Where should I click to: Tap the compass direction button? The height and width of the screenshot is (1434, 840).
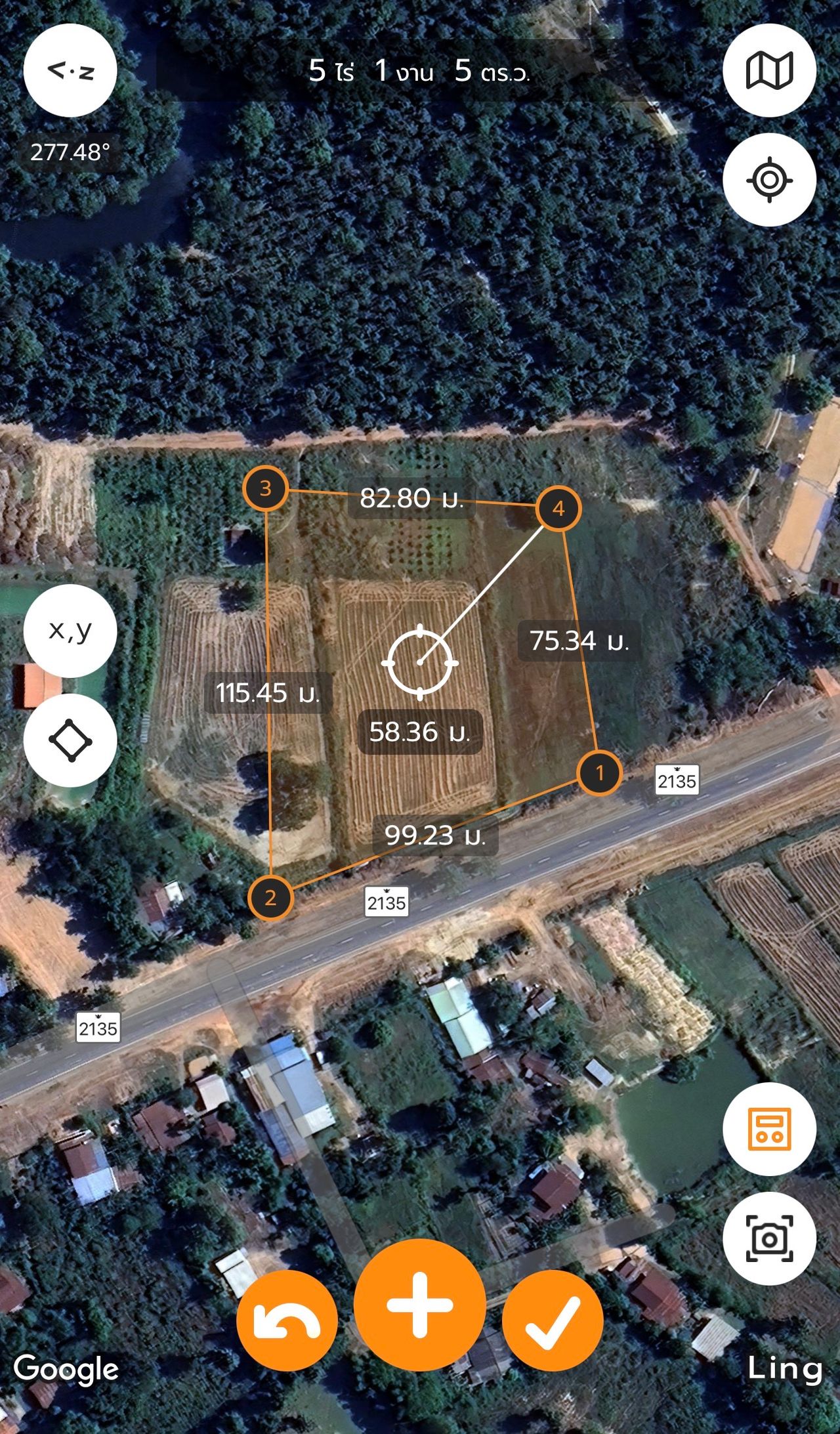70,71
